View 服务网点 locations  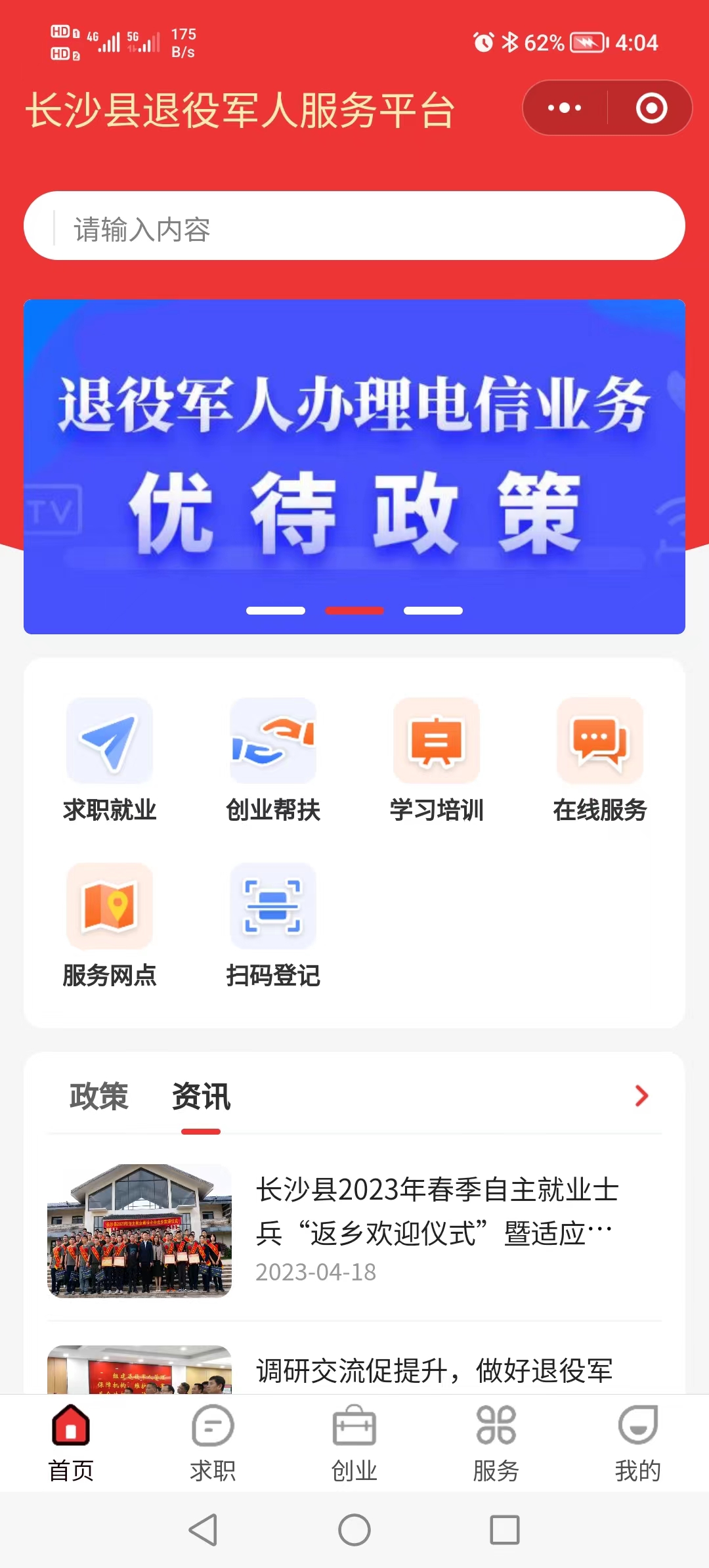click(110, 925)
